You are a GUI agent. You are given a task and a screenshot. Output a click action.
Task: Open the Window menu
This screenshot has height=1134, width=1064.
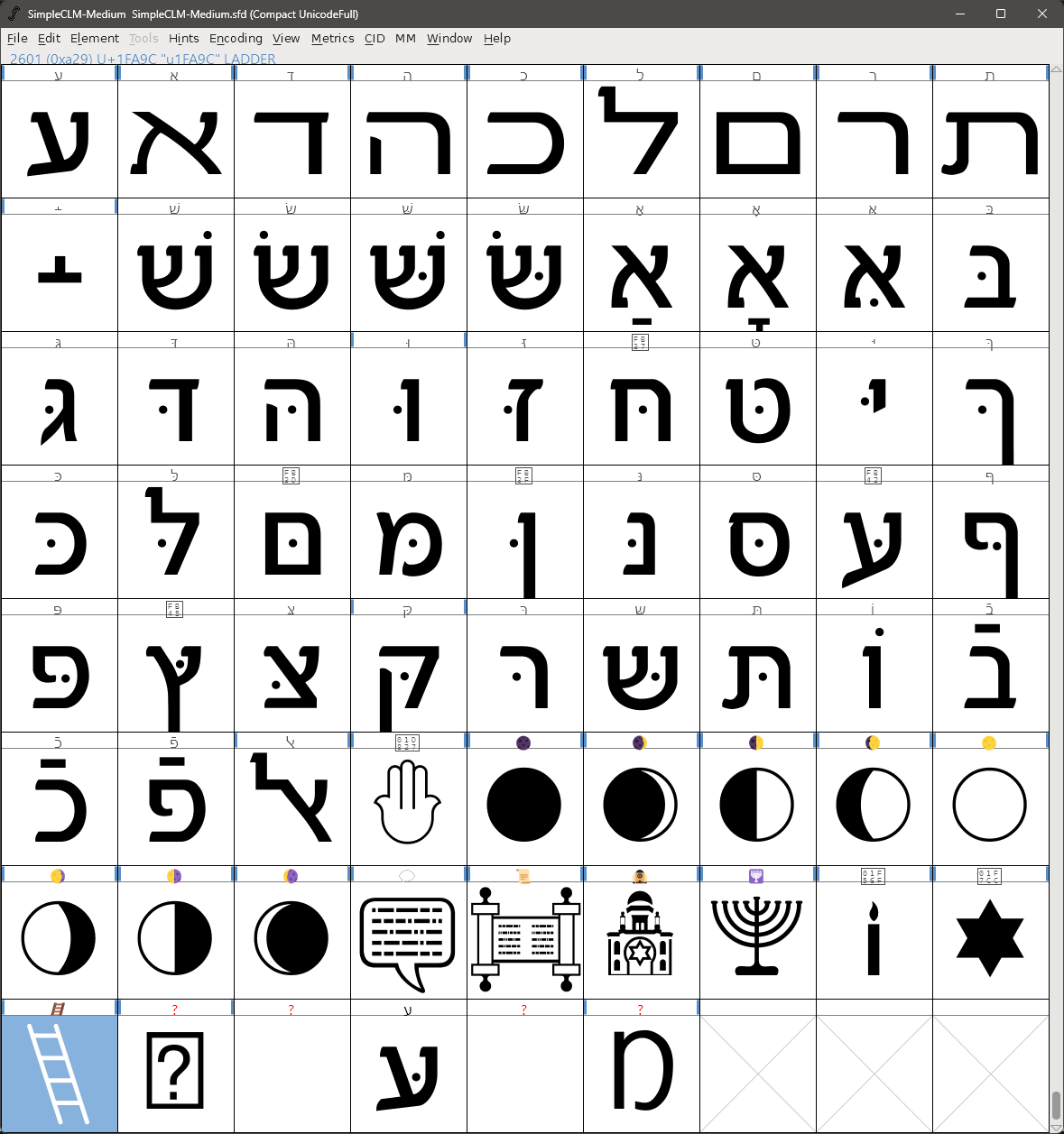pyautogui.click(x=449, y=38)
